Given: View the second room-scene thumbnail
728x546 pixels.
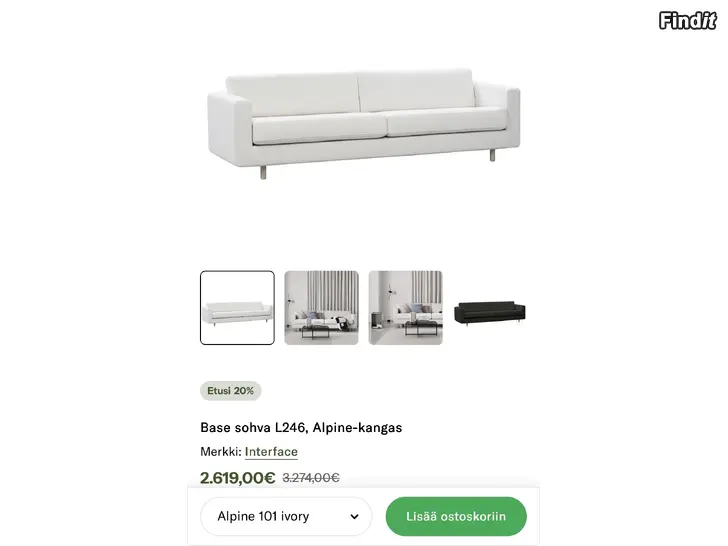Looking at the screenshot, I should coord(321,308).
